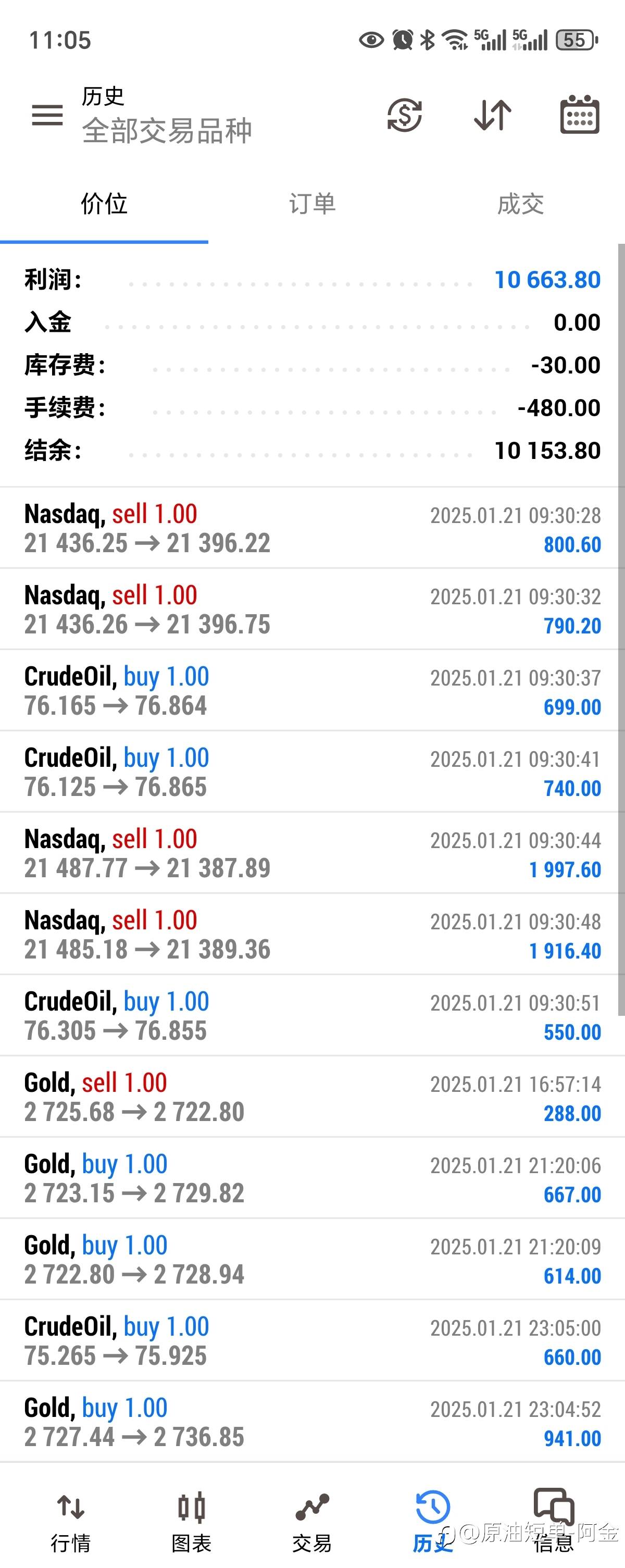Image resolution: width=625 pixels, height=1568 pixels.
Task: Open the hamburger drawer menu
Action: tap(47, 115)
